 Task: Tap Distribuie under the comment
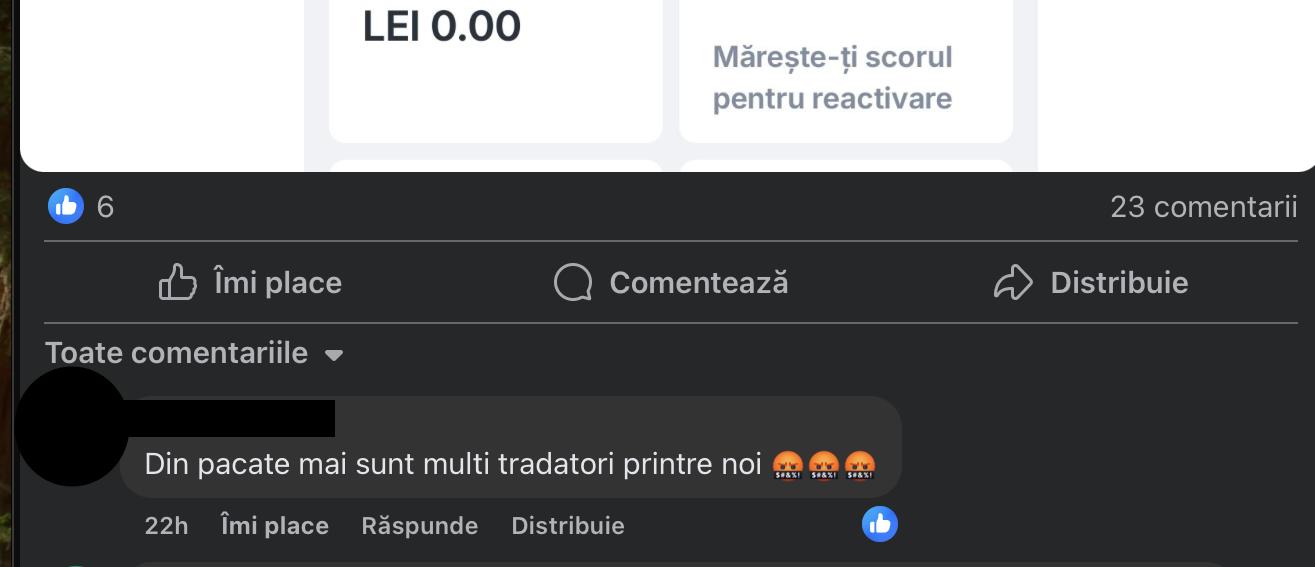[567, 526]
